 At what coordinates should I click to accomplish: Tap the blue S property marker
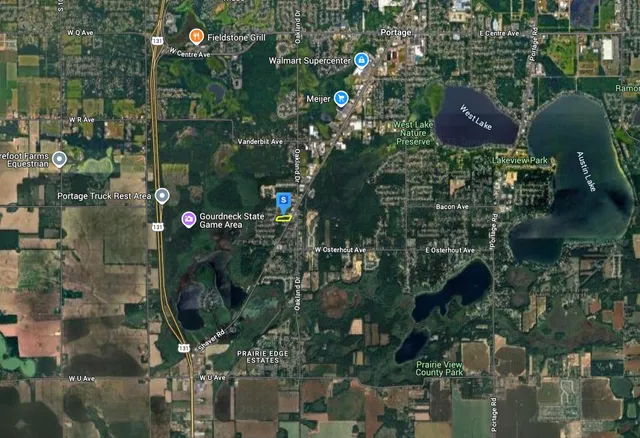[x=284, y=200]
